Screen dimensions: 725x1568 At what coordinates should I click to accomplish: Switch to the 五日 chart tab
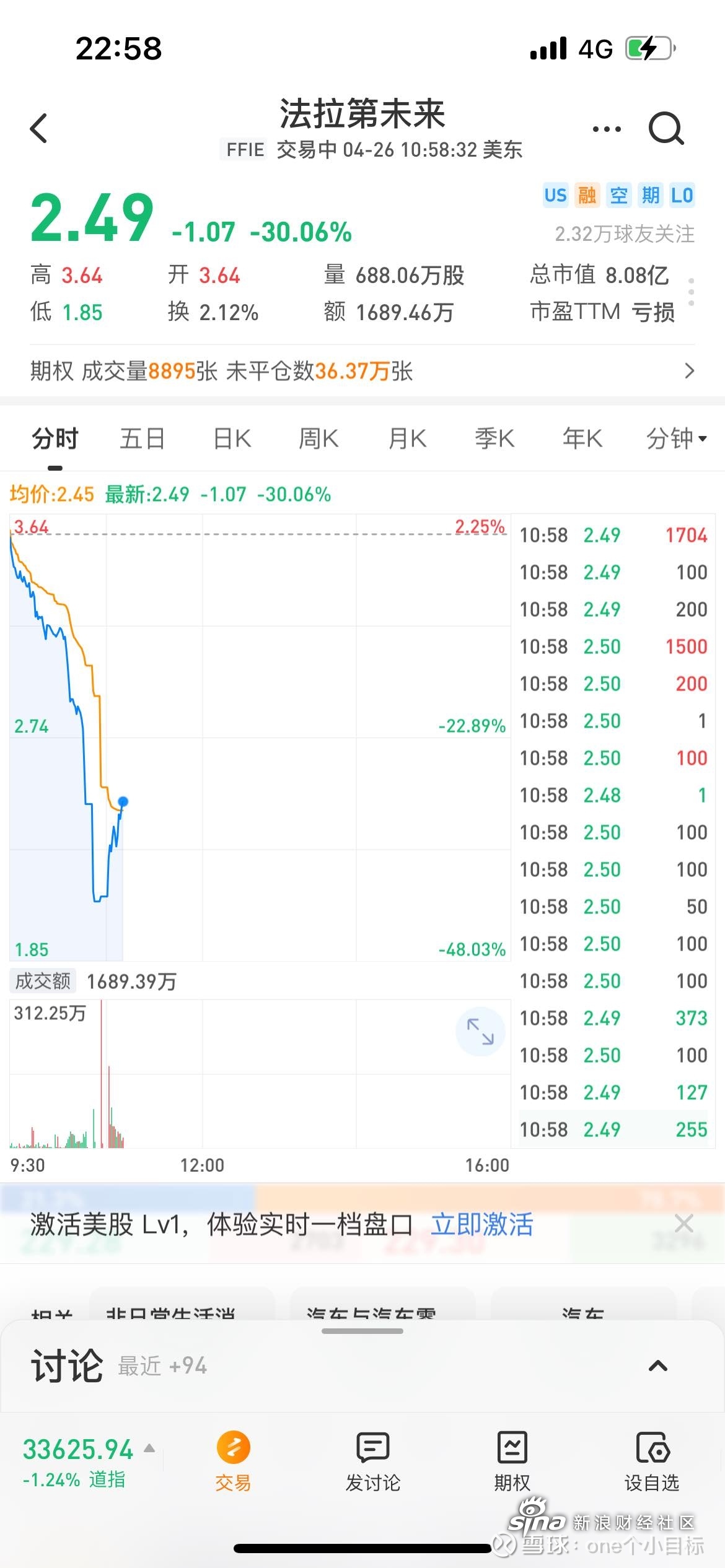pos(142,438)
